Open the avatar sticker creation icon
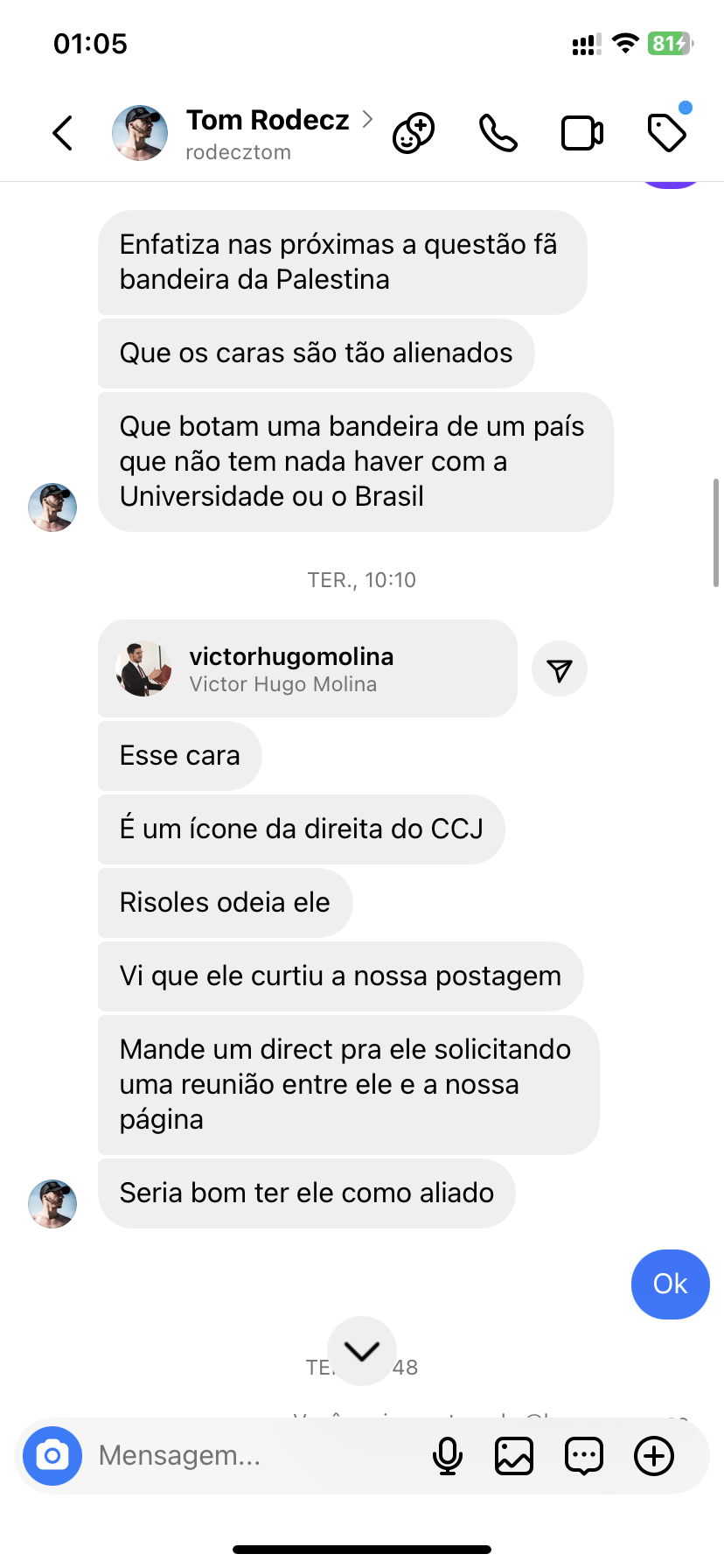 pyautogui.click(x=414, y=133)
